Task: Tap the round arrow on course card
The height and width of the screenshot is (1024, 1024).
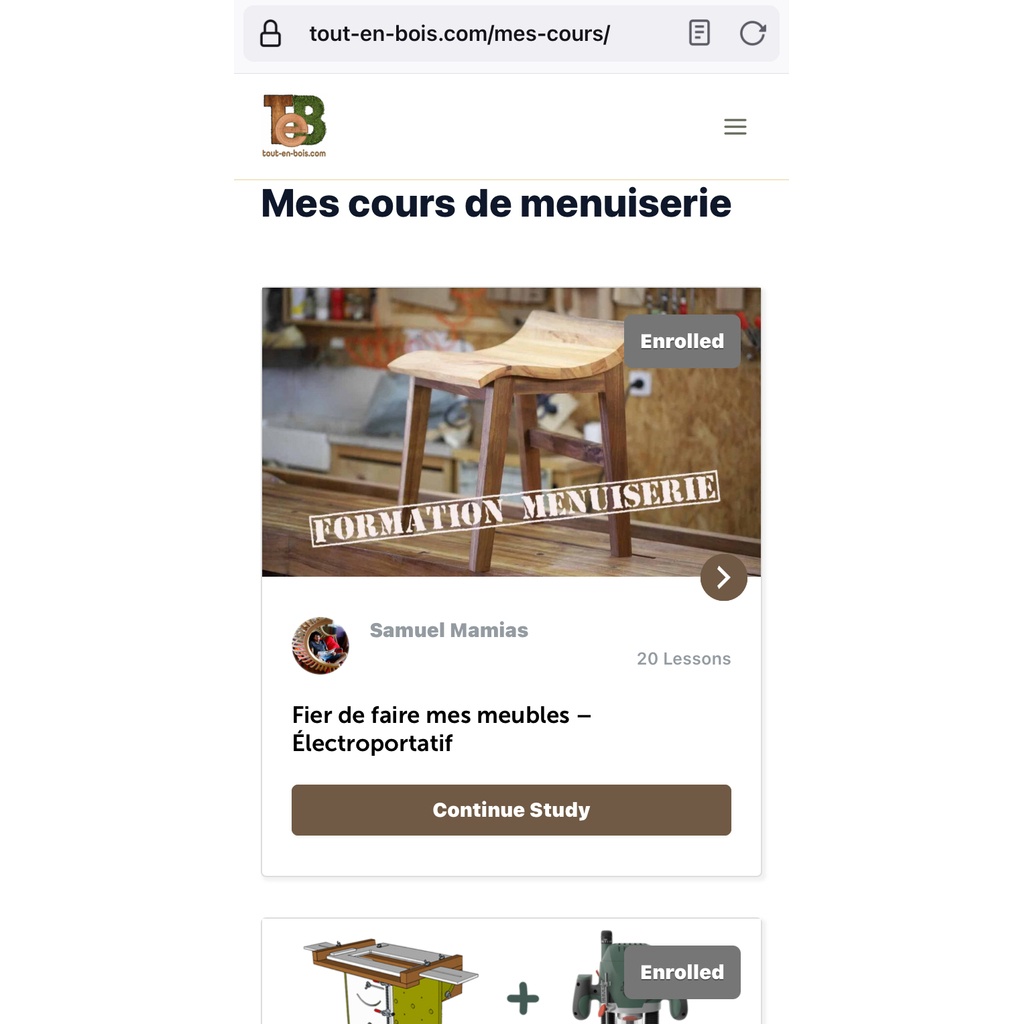Action: click(723, 577)
